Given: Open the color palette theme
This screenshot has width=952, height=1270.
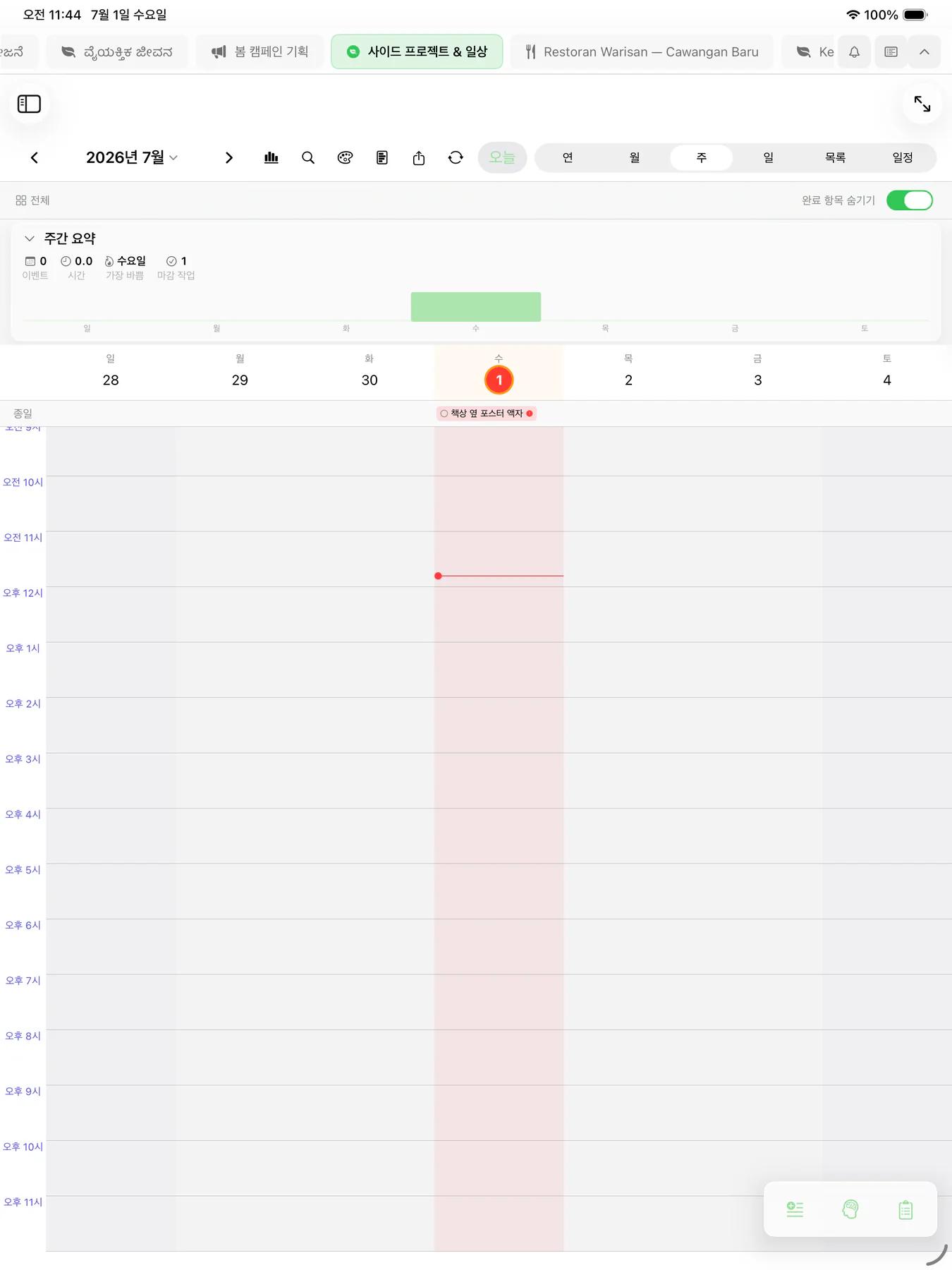Looking at the screenshot, I should [x=345, y=157].
